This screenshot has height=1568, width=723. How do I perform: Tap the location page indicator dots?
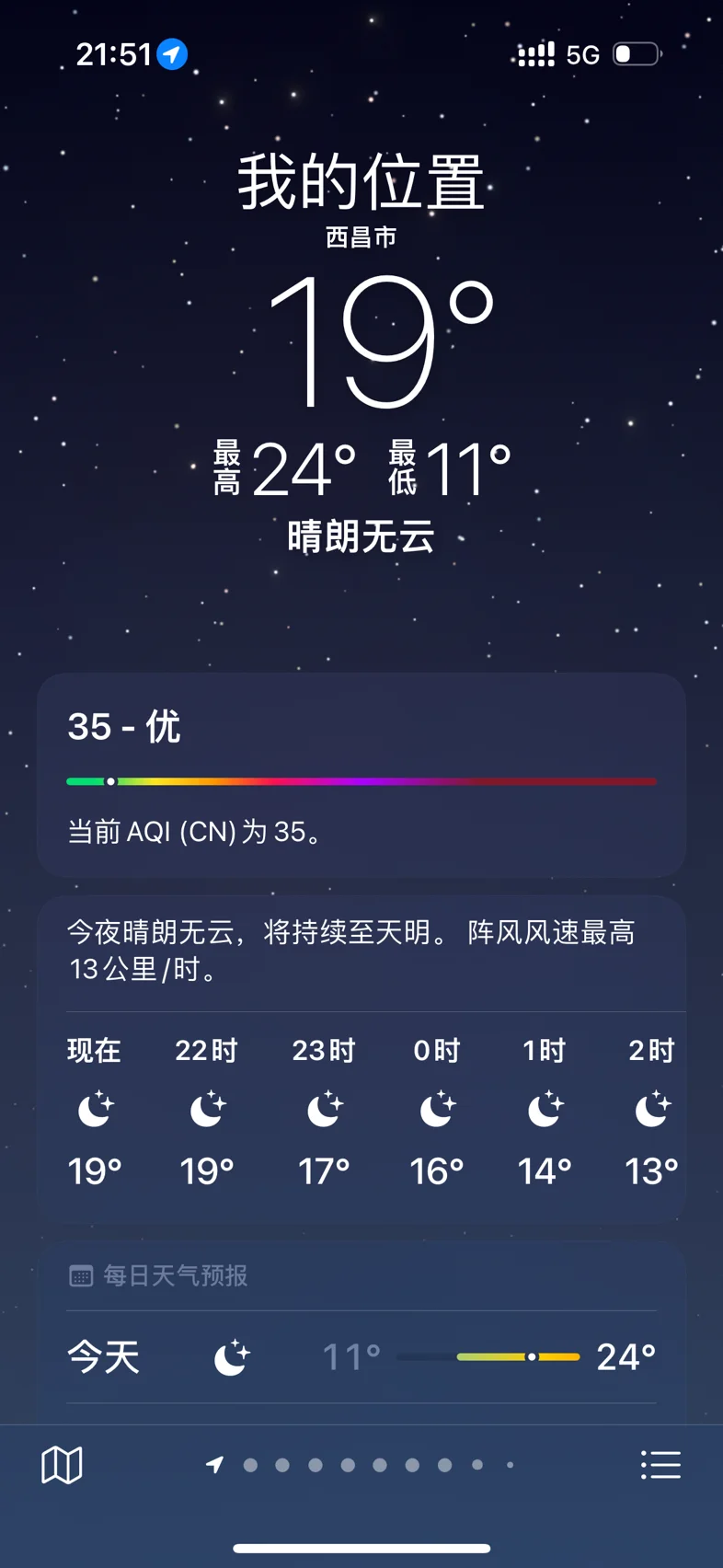coord(361,1465)
